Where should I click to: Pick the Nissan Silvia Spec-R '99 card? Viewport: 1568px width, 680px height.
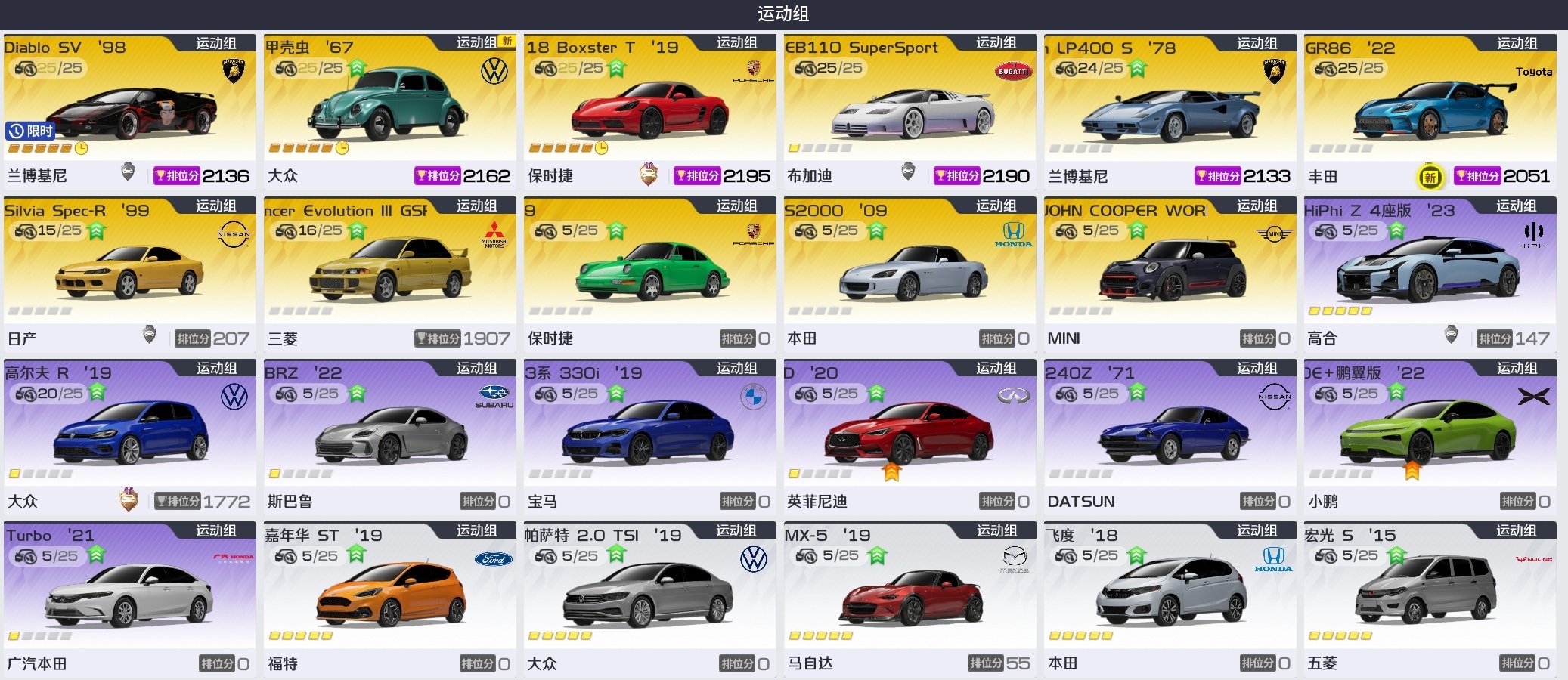click(129, 272)
